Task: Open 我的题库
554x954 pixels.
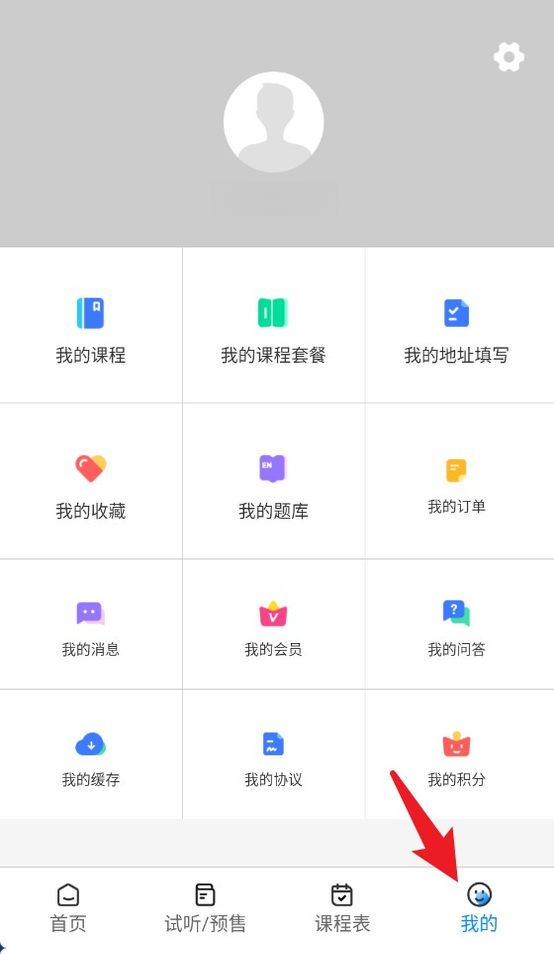Action: coord(274,481)
